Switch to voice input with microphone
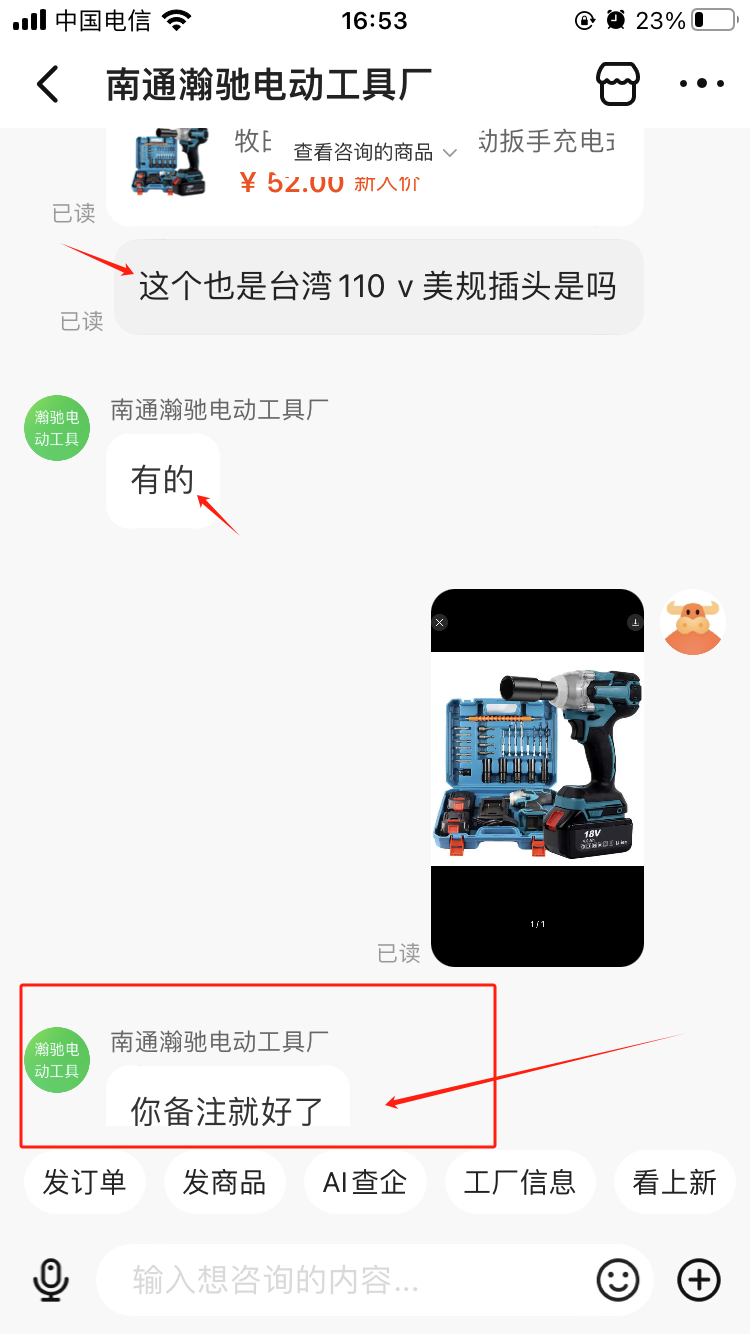 tap(51, 1279)
